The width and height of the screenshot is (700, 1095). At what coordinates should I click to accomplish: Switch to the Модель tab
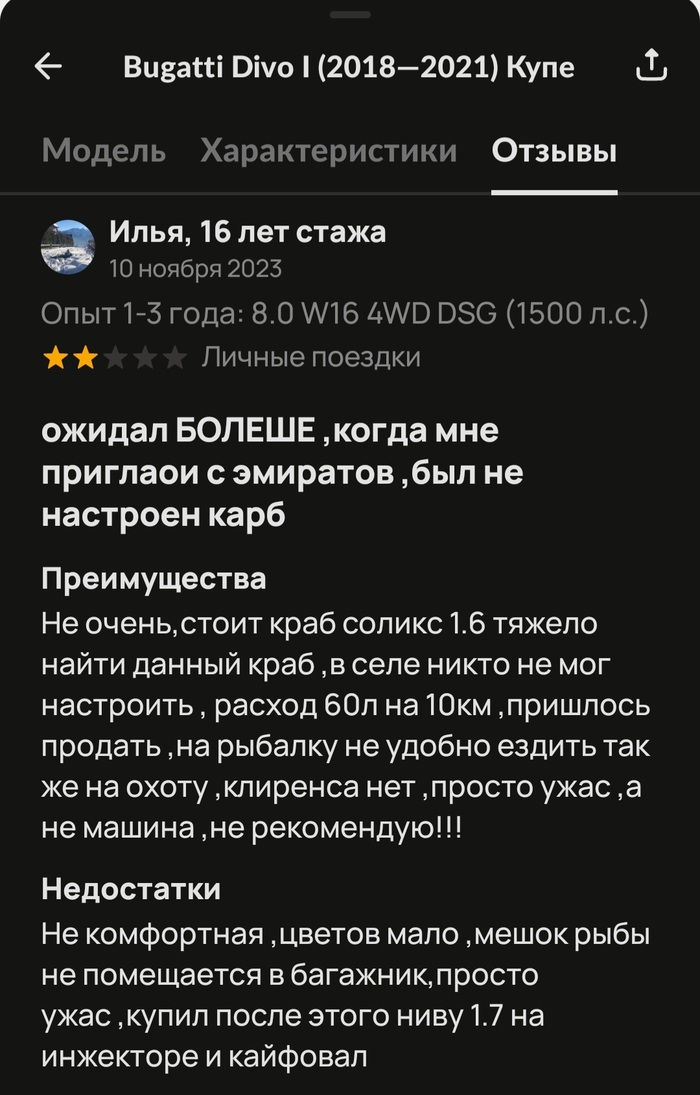coord(104,151)
